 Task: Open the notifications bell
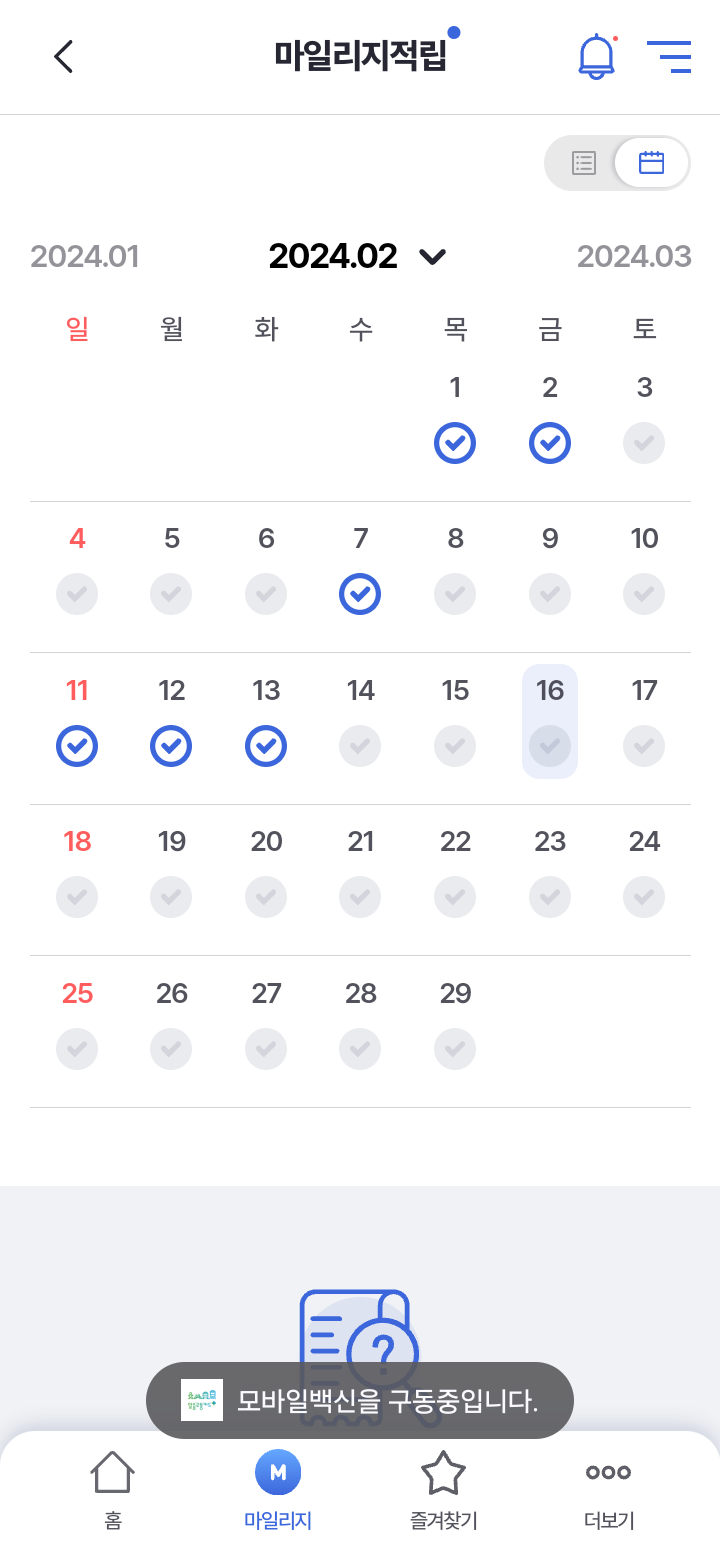596,56
